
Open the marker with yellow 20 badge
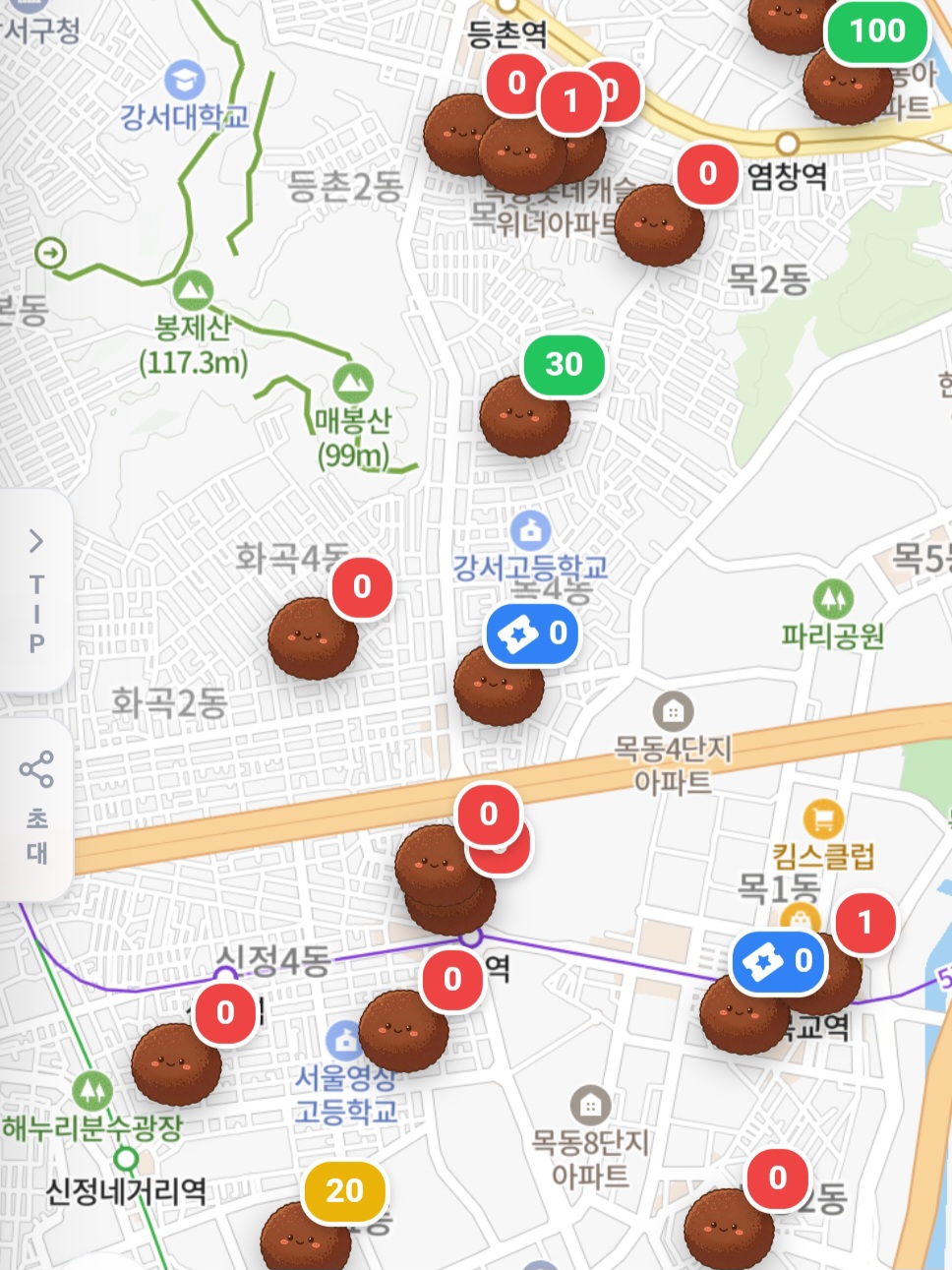click(x=306, y=1235)
